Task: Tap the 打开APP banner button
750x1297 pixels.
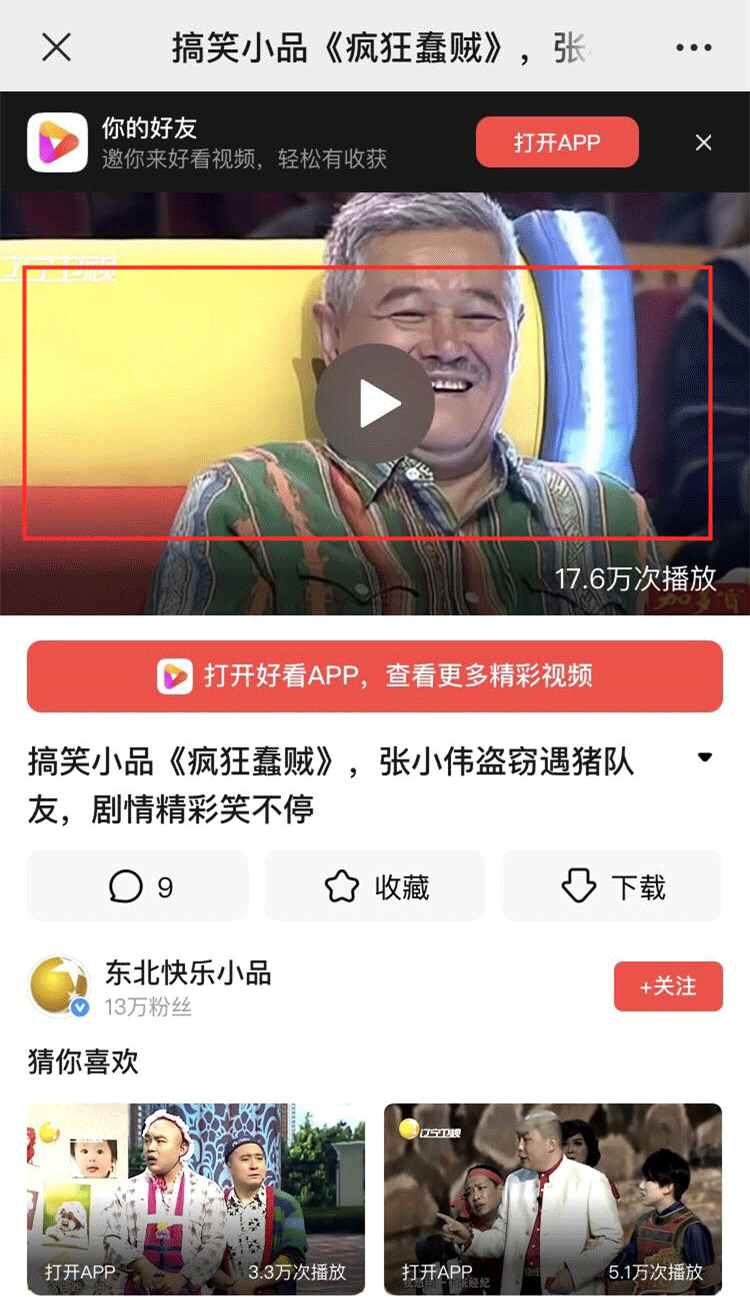Action: coord(557,141)
